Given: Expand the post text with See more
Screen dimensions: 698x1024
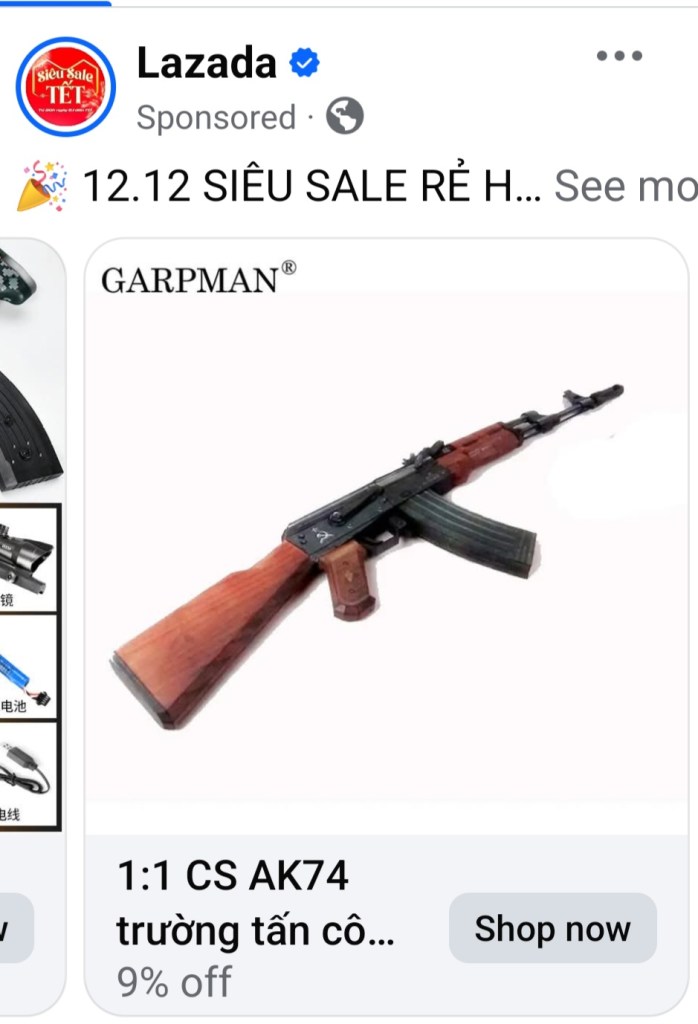Looking at the screenshot, I should coord(625,186).
